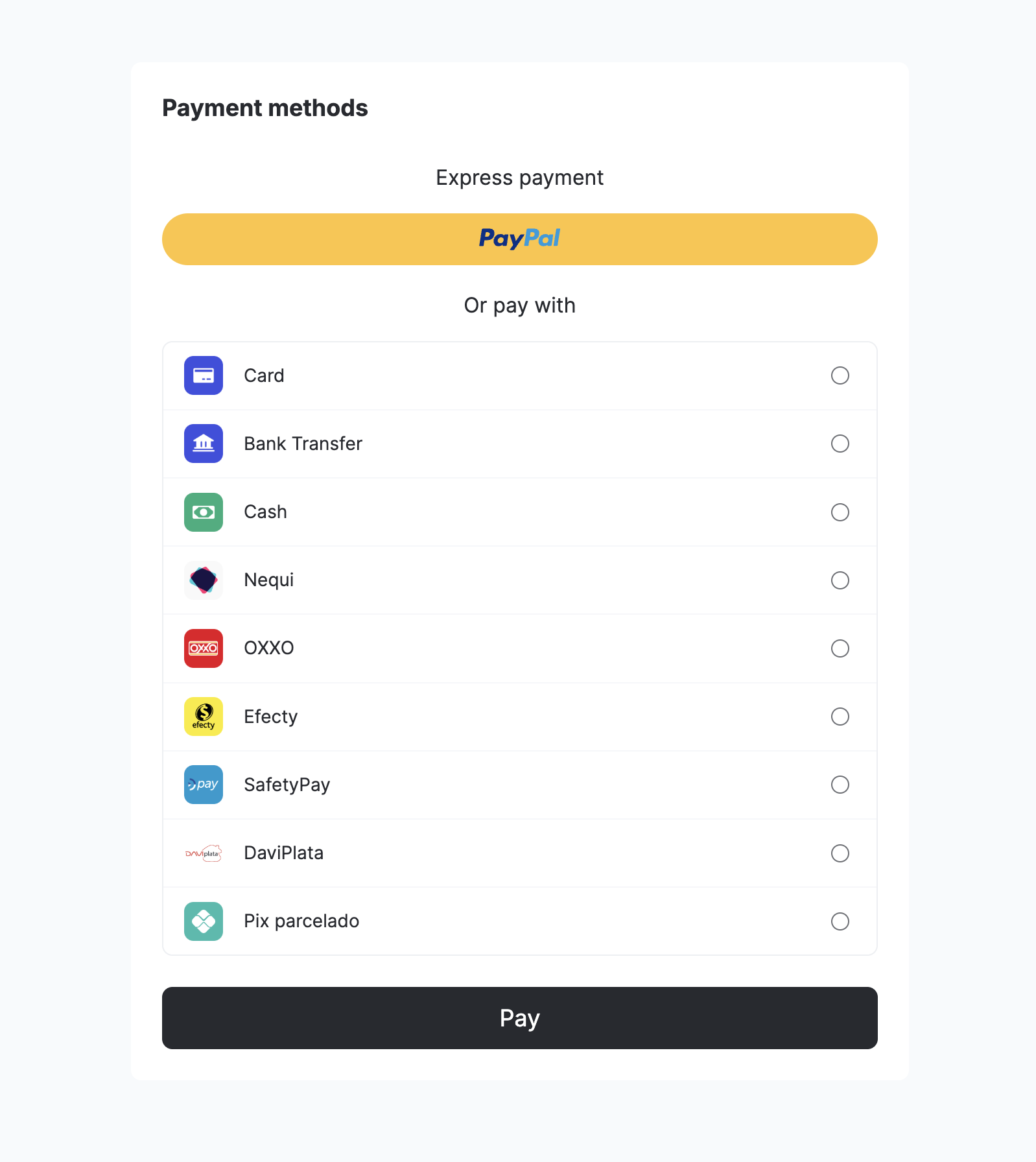Image resolution: width=1036 pixels, height=1162 pixels.
Task: Pick DaviPlata payment method
Action: click(x=840, y=853)
